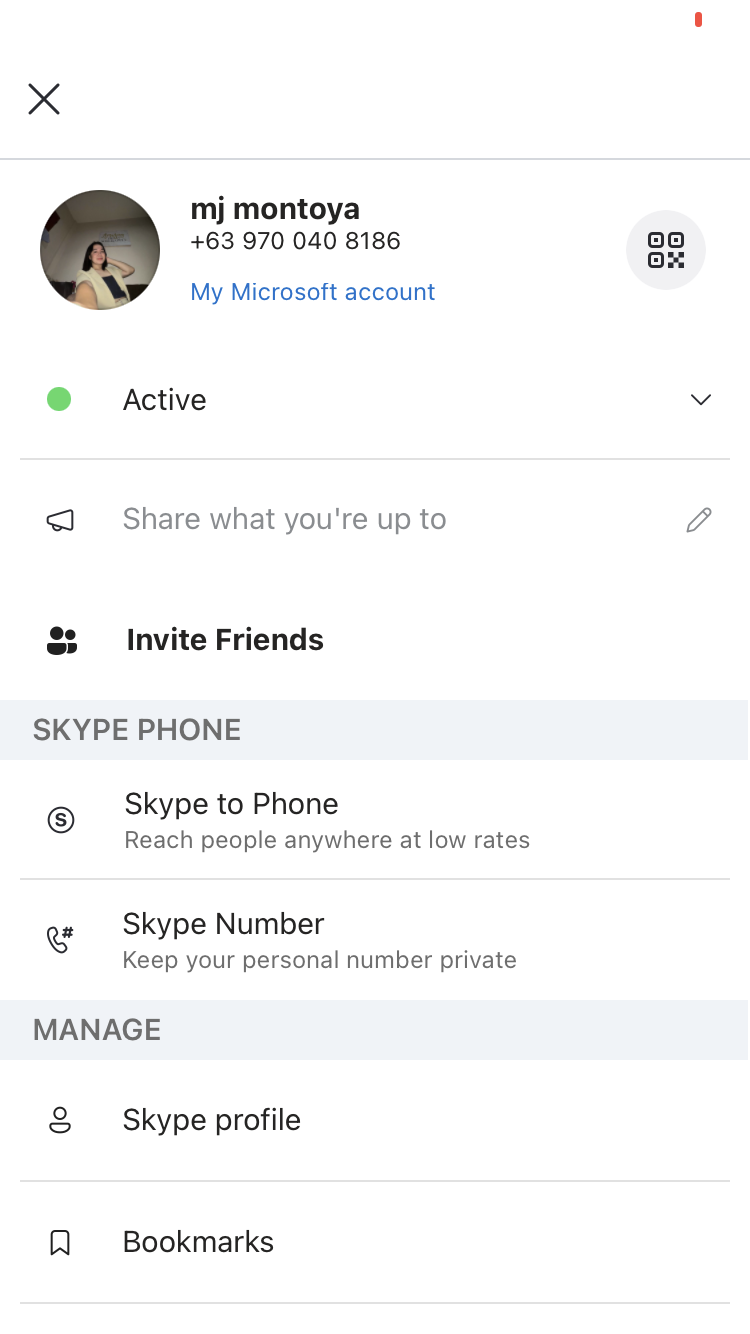The height and width of the screenshot is (1334, 750).
Task: Tap the profile picture avatar
Action: click(100, 250)
